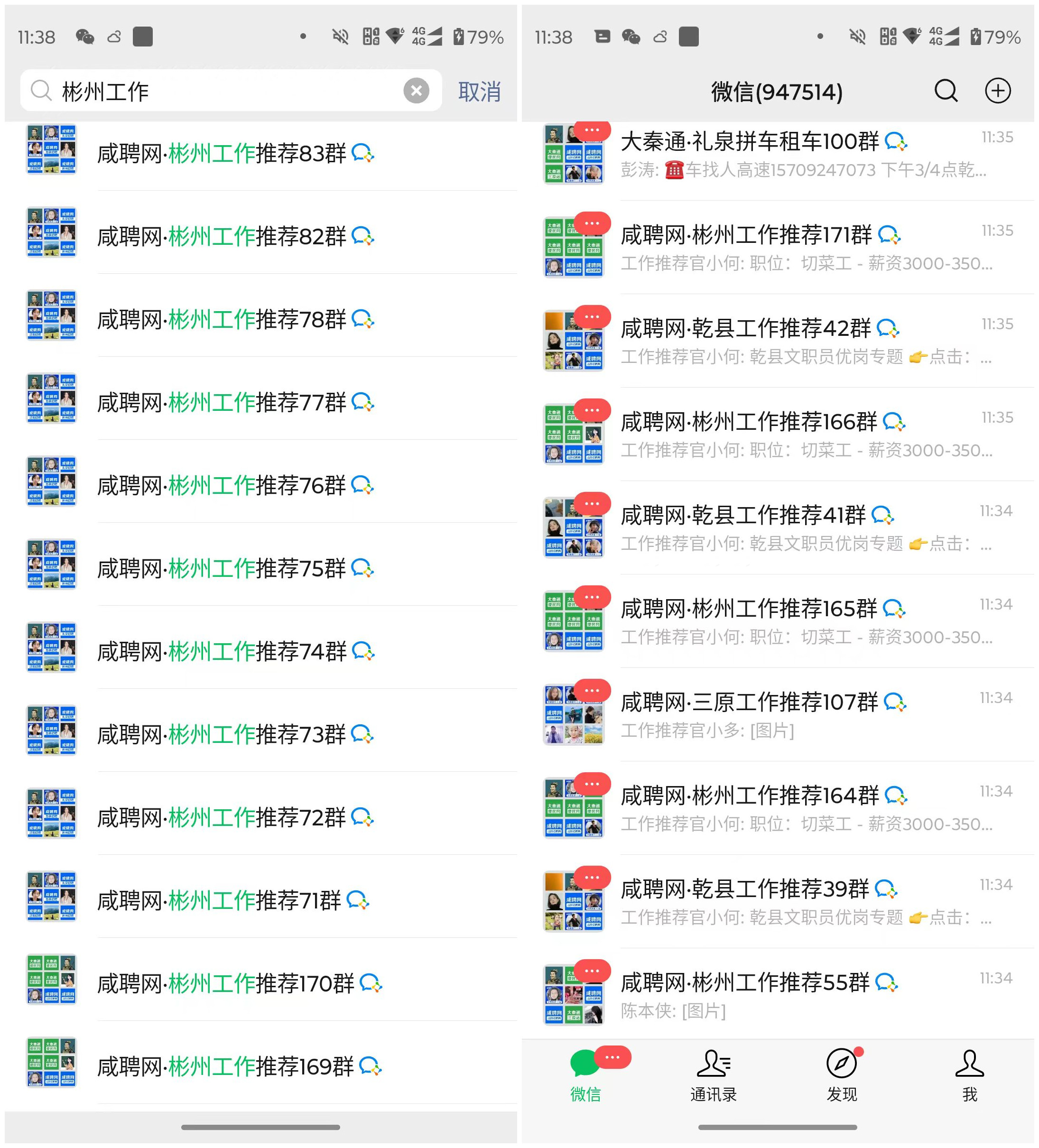This screenshot has height=1148, width=1039.
Task: Tap 取消 to cancel the search
Action: 479,92
